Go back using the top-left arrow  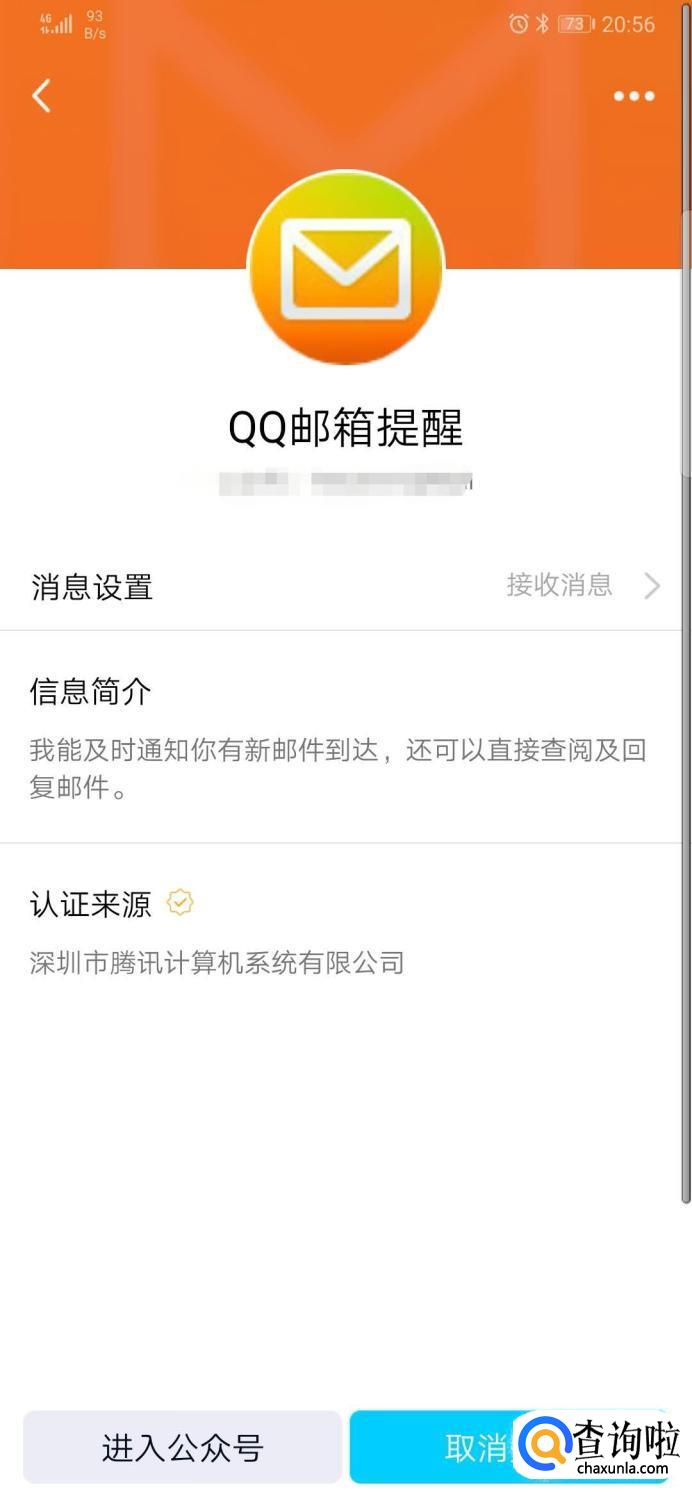(x=42, y=96)
